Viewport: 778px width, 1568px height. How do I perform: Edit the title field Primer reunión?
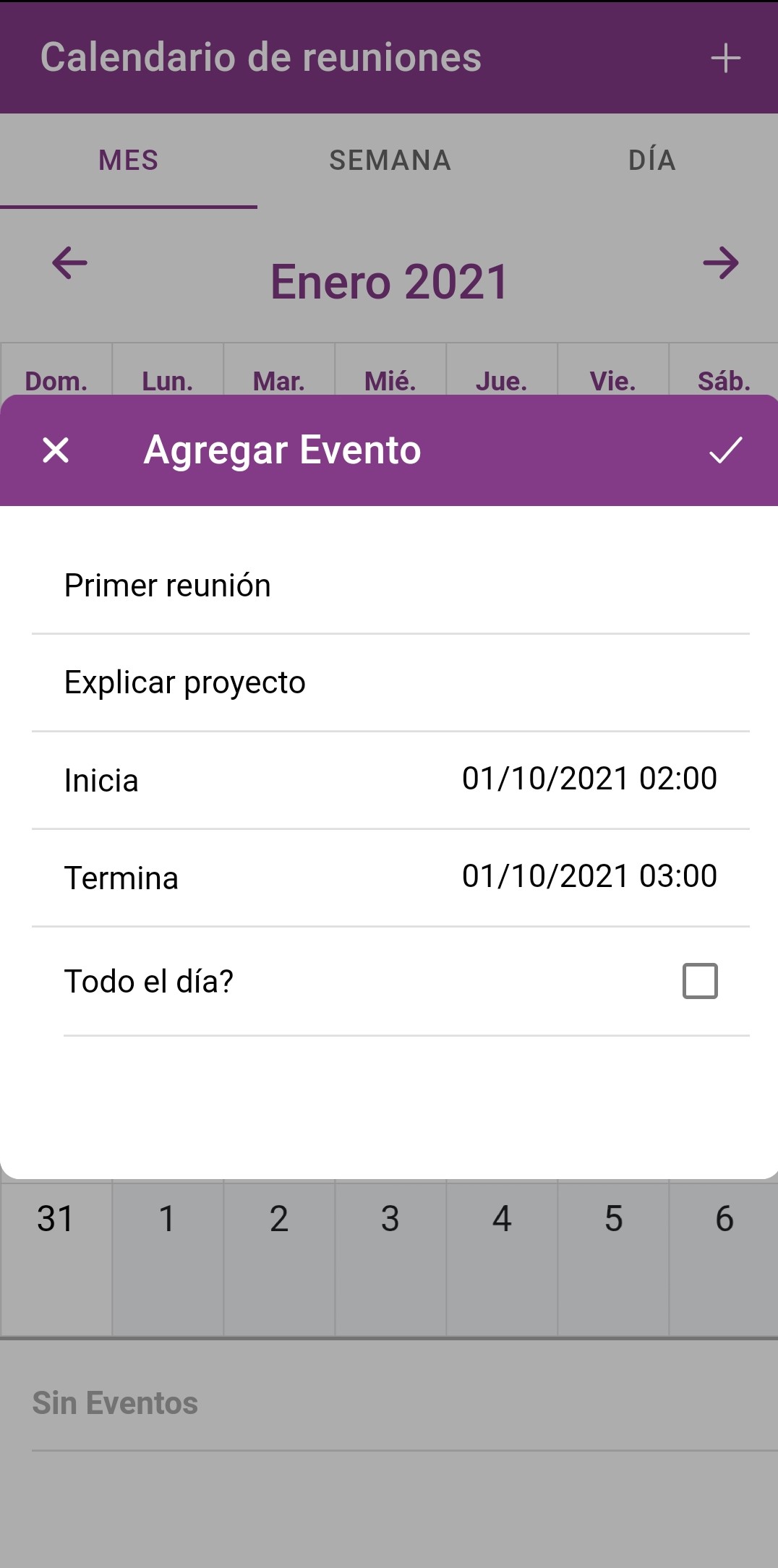point(390,586)
